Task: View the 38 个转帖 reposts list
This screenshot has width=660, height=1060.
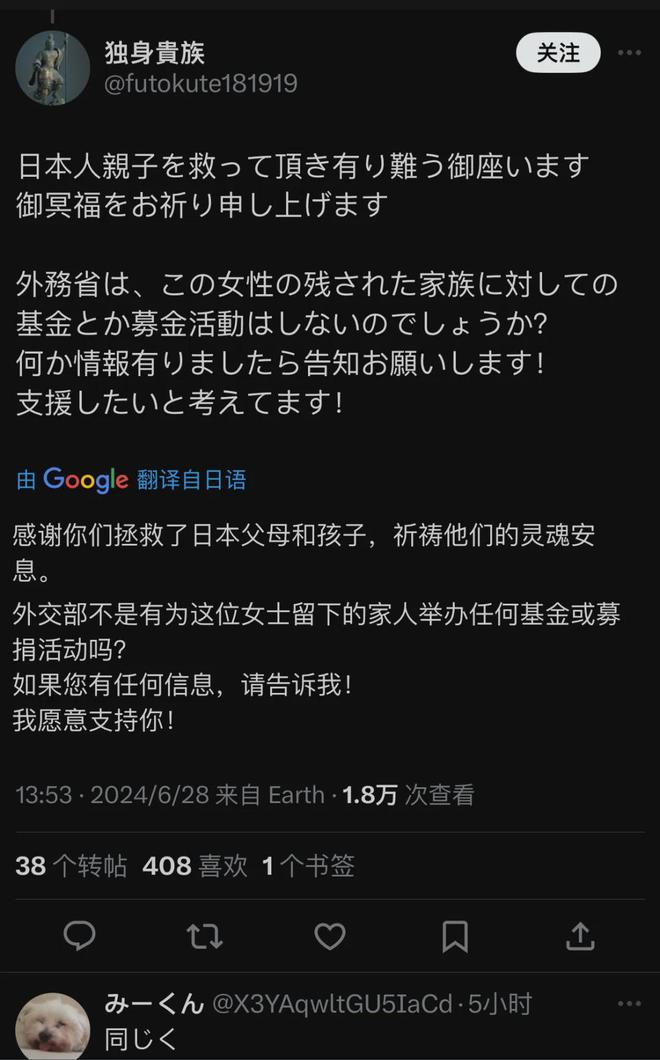Action: 71,866
